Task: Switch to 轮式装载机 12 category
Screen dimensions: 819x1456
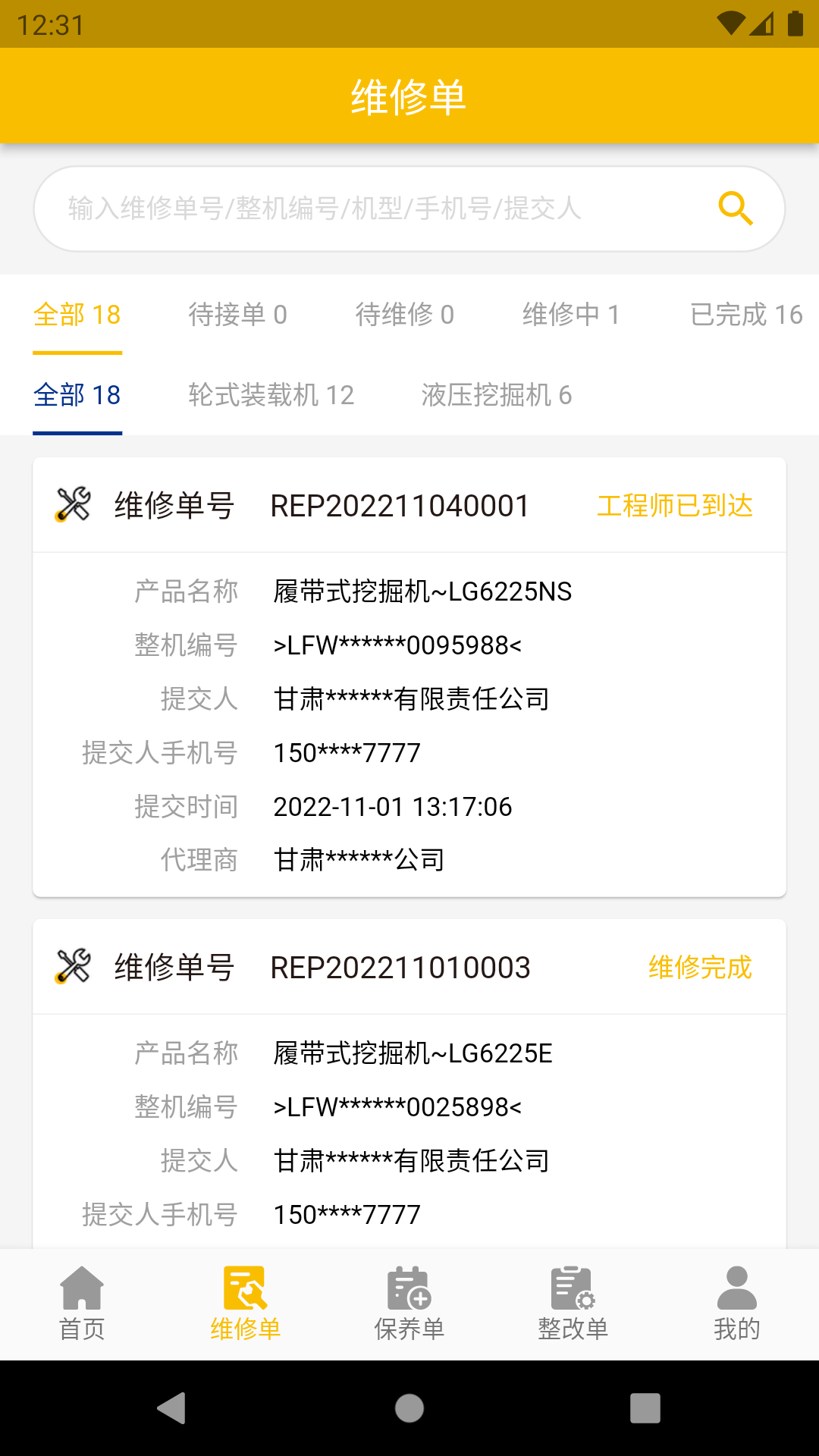Action: 271,395
